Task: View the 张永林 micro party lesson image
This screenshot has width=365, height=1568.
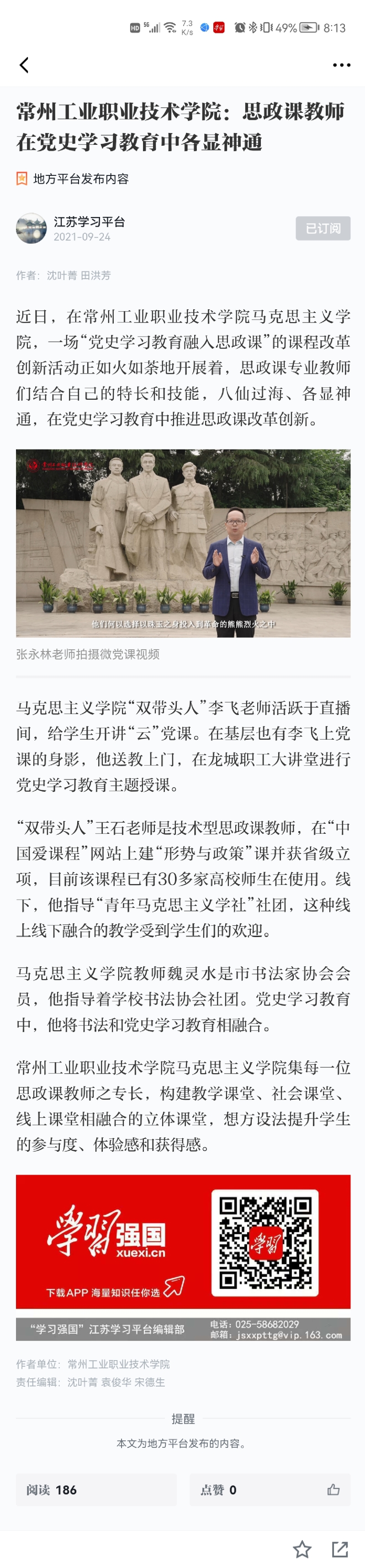Action: (183, 543)
